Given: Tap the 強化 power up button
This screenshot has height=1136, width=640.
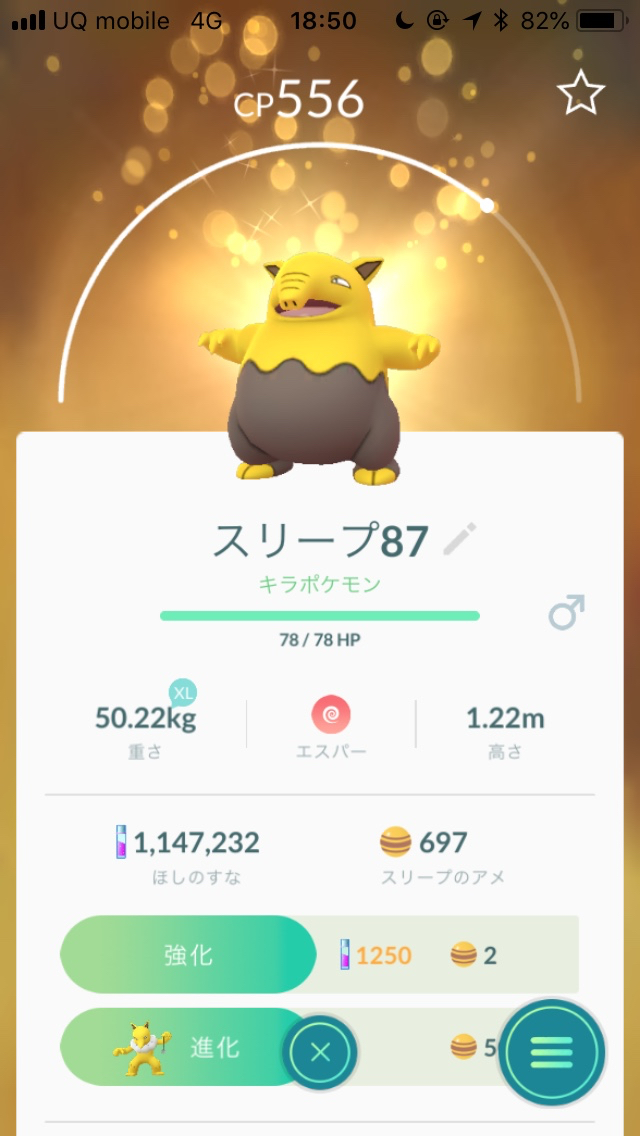Looking at the screenshot, I should pyautogui.click(x=188, y=954).
